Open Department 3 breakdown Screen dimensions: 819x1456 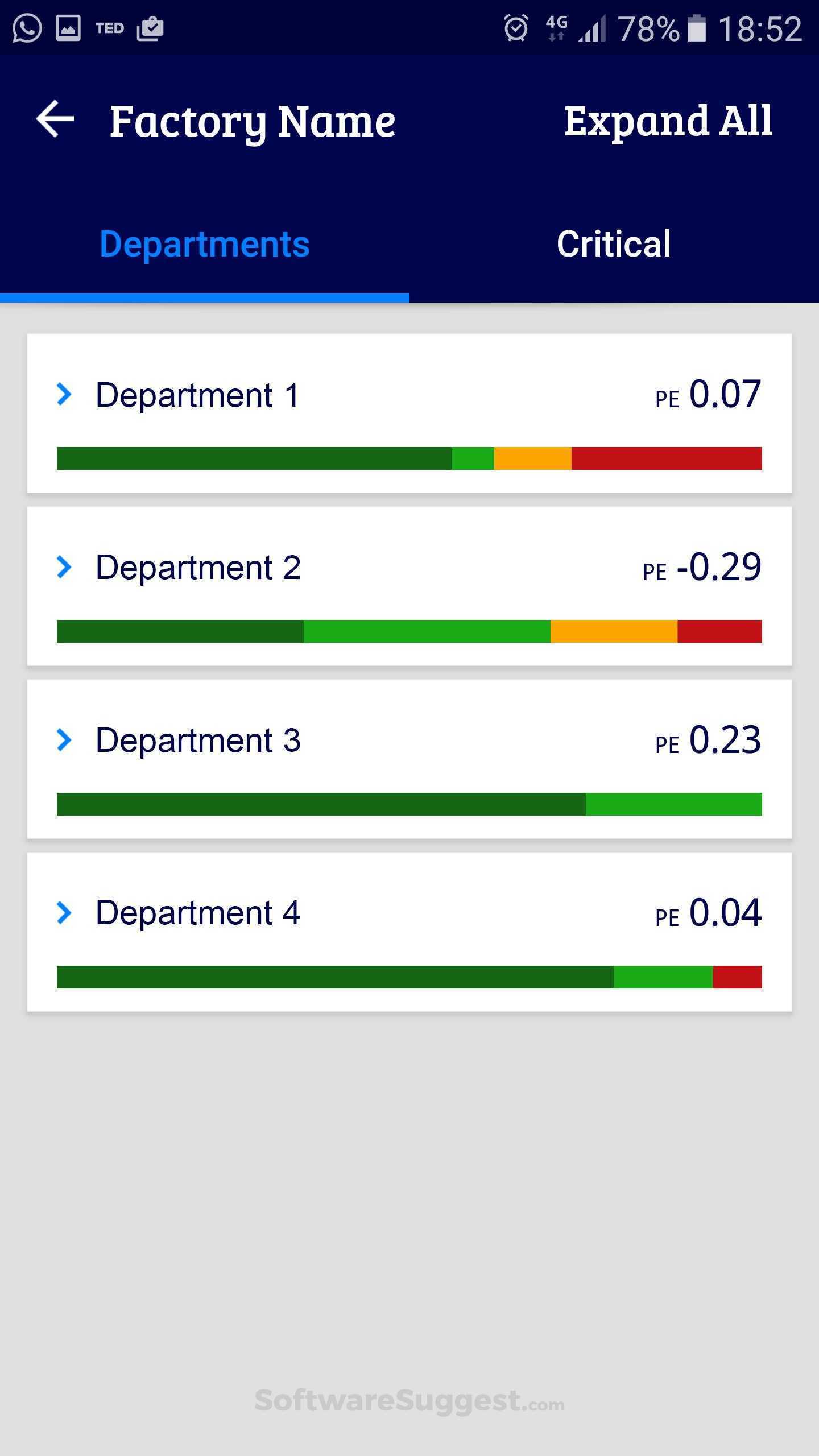click(x=64, y=740)
